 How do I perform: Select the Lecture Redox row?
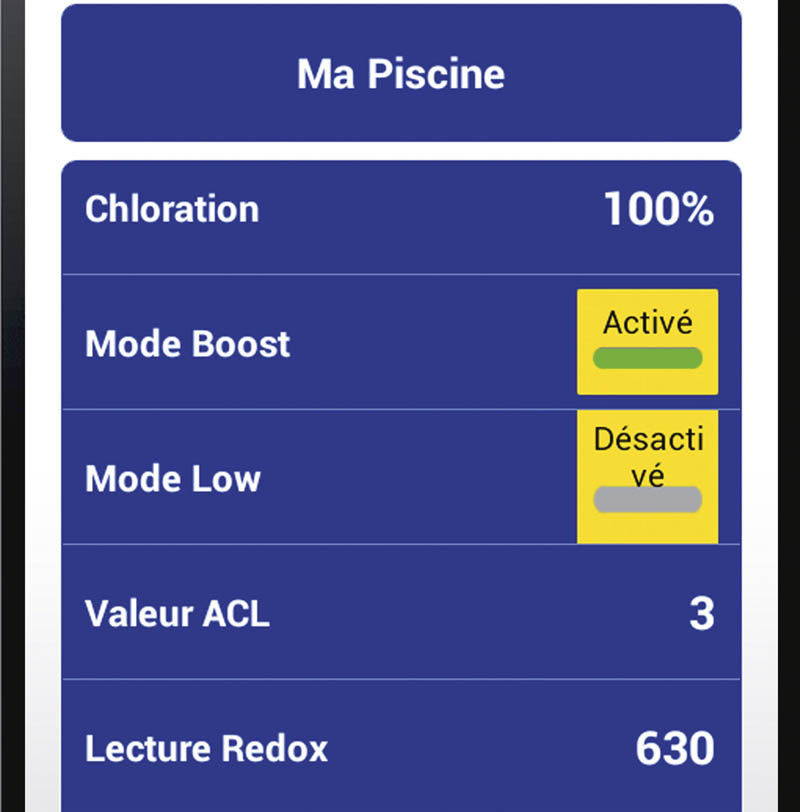(x=400, y=749)
